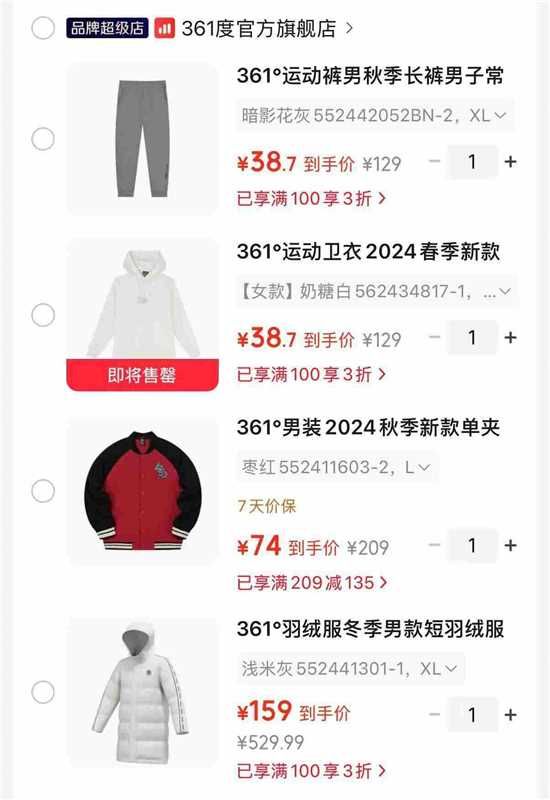This screenshot has height=800, width=550.
Task: Open the 奶糖白 hoodie variant dropdown
Action: (x=377, y=291)
